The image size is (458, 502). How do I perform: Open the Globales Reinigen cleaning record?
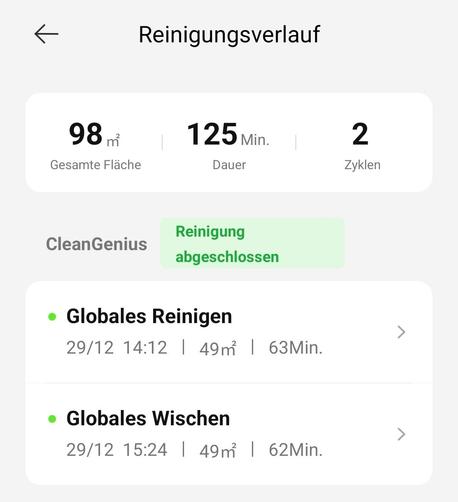[x=229, y=332]
